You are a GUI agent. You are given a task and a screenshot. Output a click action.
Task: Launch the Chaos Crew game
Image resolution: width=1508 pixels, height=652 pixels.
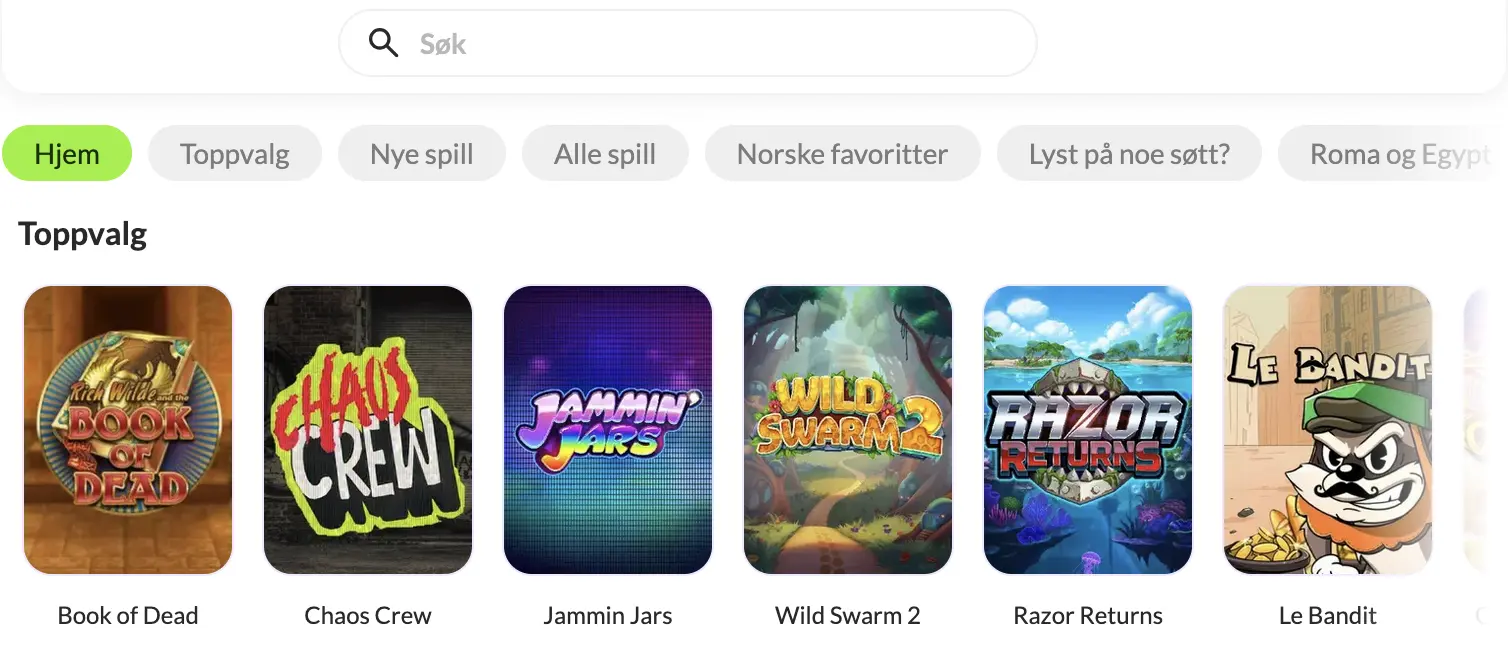368,430
